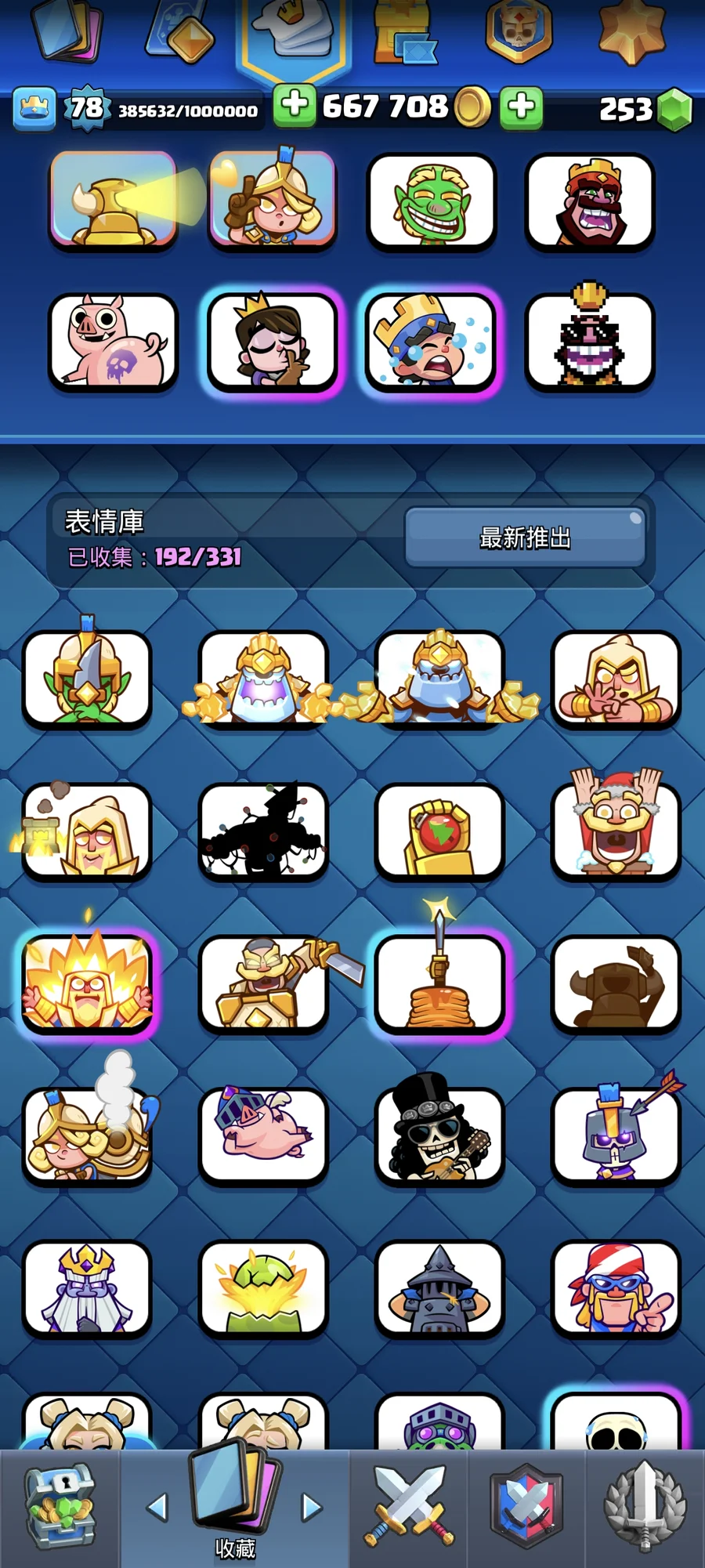Choose the dark Christmas tree silhouette emote
705x1568 pixels.
coord(263,831)
